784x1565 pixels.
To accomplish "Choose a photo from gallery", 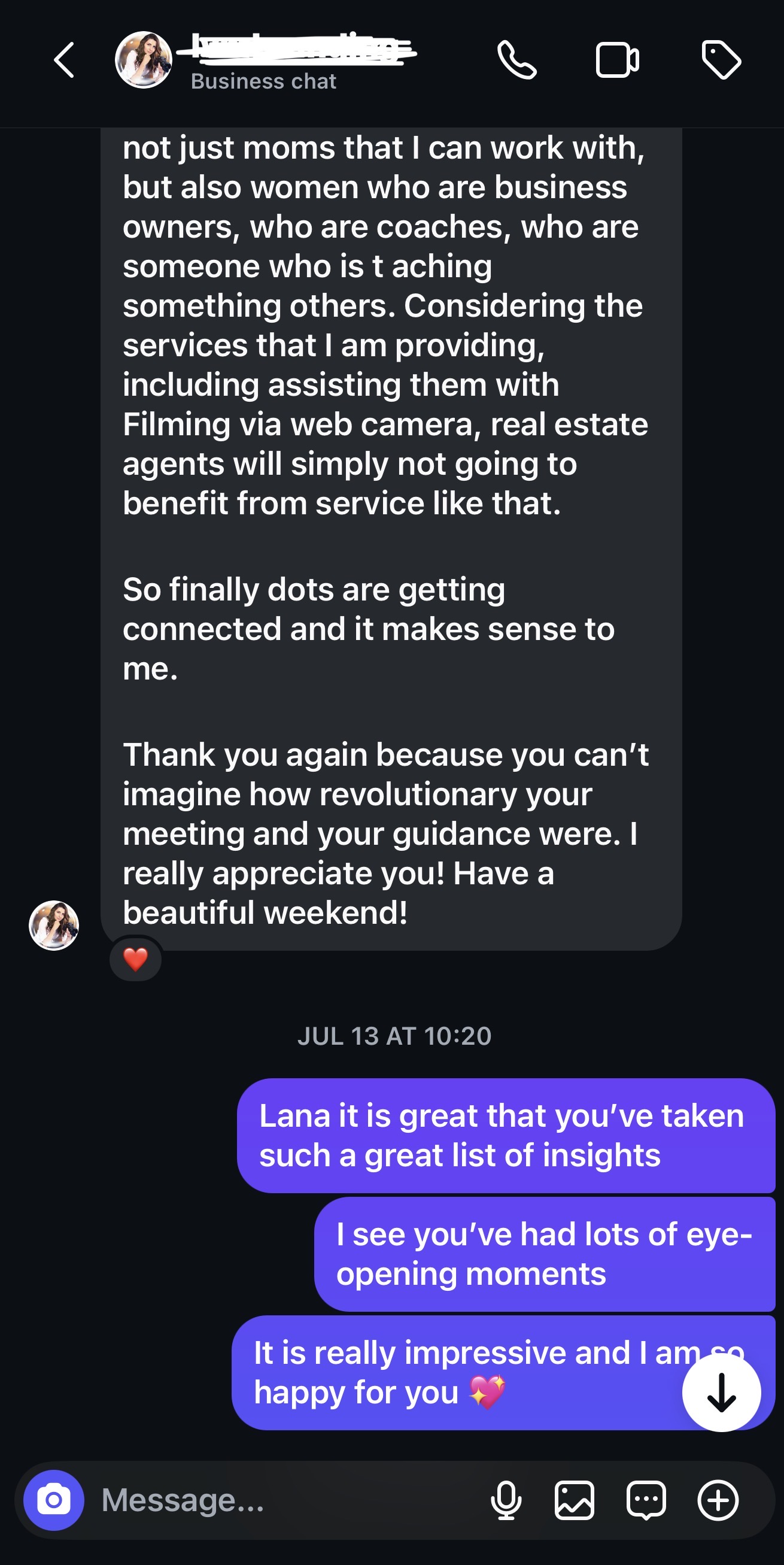I will (x=574, y=1500).
